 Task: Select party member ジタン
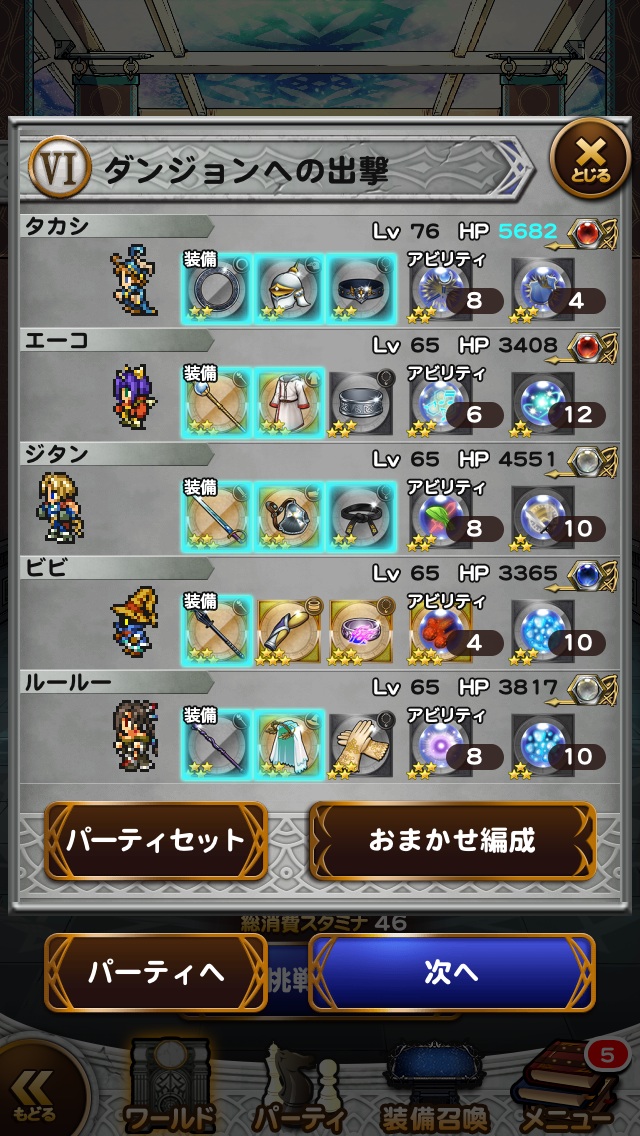(62, 507)
